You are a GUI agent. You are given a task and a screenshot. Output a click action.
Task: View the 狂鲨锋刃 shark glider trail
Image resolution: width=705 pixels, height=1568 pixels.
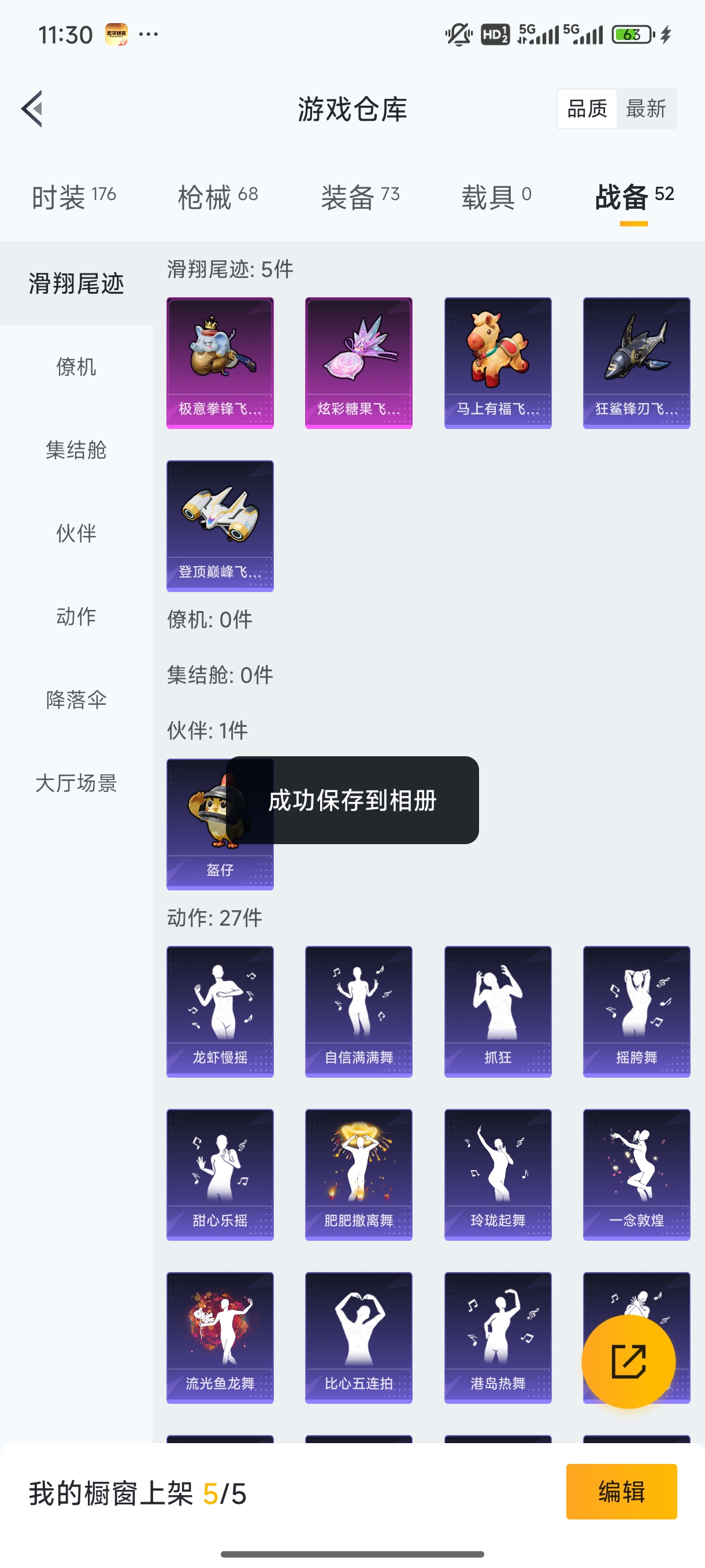636,361
